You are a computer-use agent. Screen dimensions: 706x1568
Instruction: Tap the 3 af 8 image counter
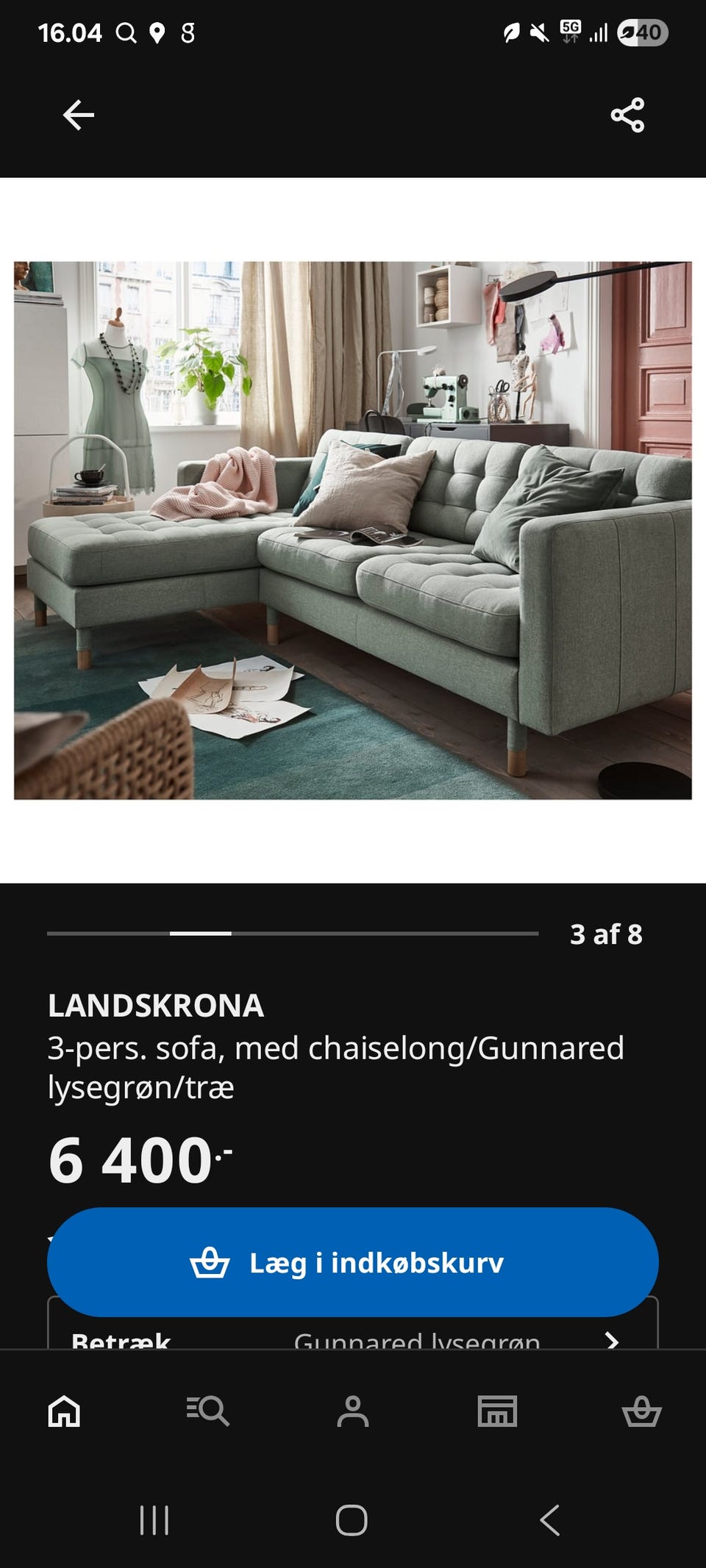(605, 935)
